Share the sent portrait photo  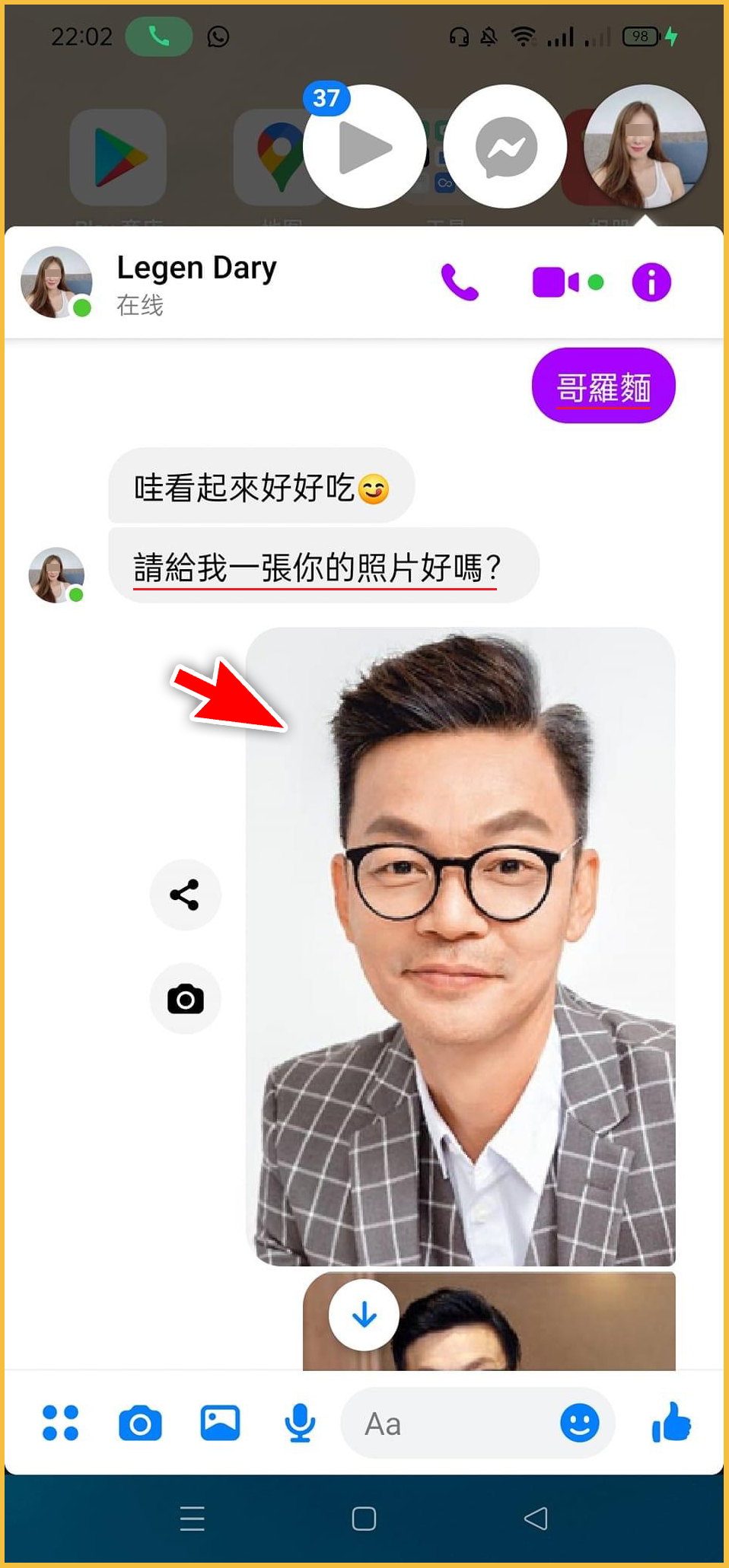tap(185, 895)
